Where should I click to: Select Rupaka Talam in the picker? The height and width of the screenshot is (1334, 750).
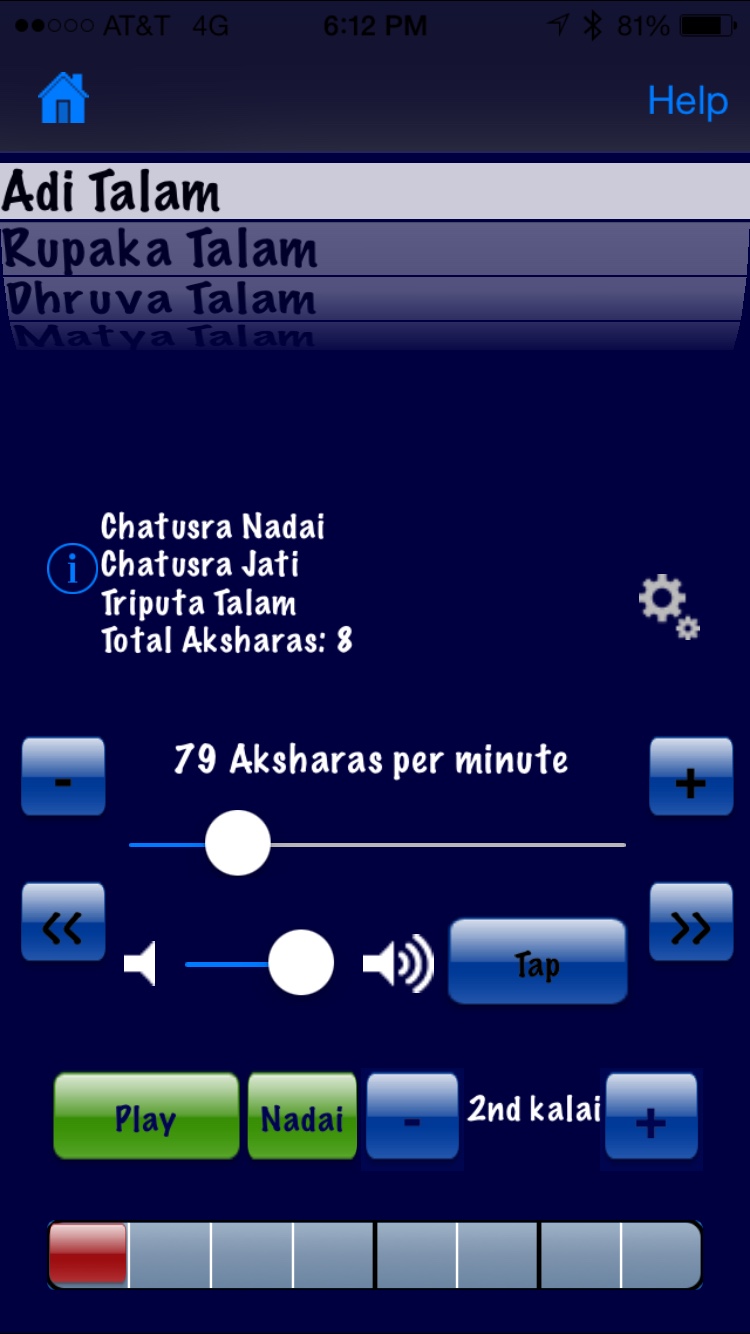375,249
